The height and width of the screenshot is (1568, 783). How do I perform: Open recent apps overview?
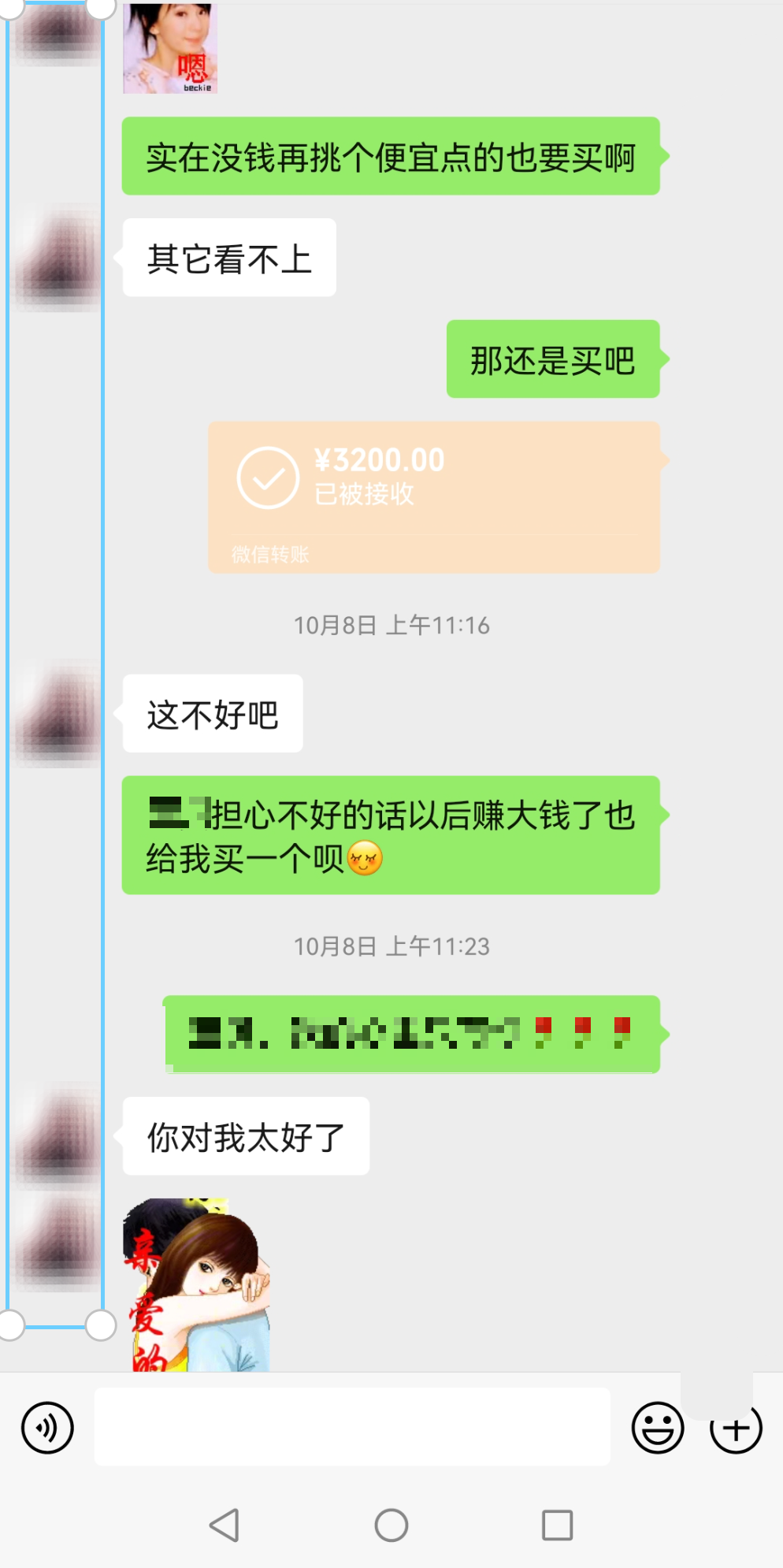pos(557,1525)
